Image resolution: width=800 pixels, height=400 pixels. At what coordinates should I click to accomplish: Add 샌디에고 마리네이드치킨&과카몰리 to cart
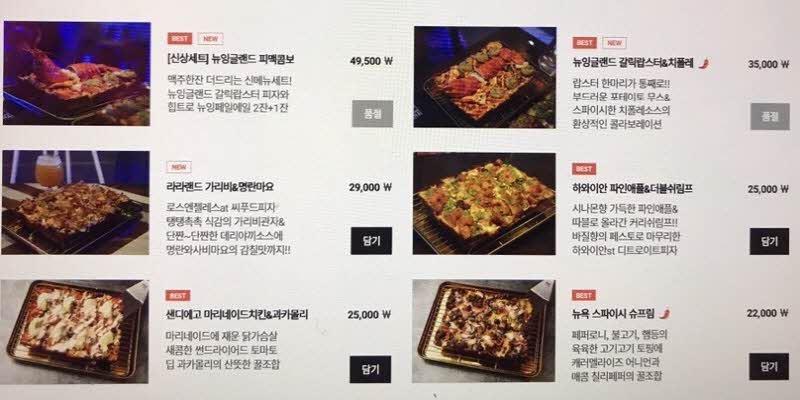pyautogui.click(x=372, y=369)
